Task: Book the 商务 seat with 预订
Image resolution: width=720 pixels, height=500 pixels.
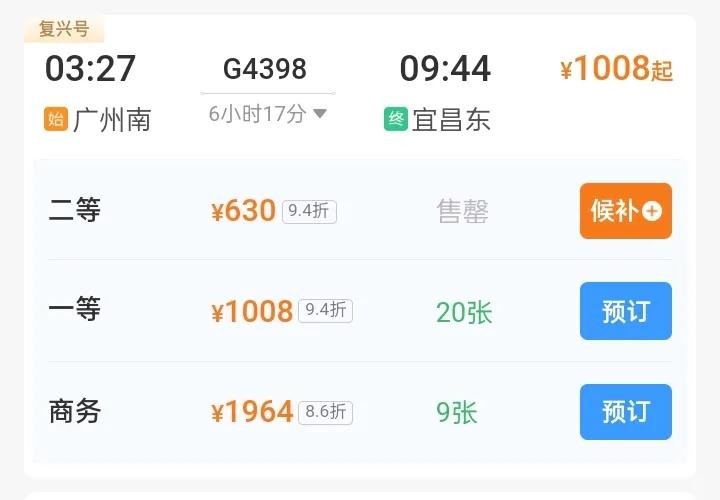Action: tap(625, 411)
